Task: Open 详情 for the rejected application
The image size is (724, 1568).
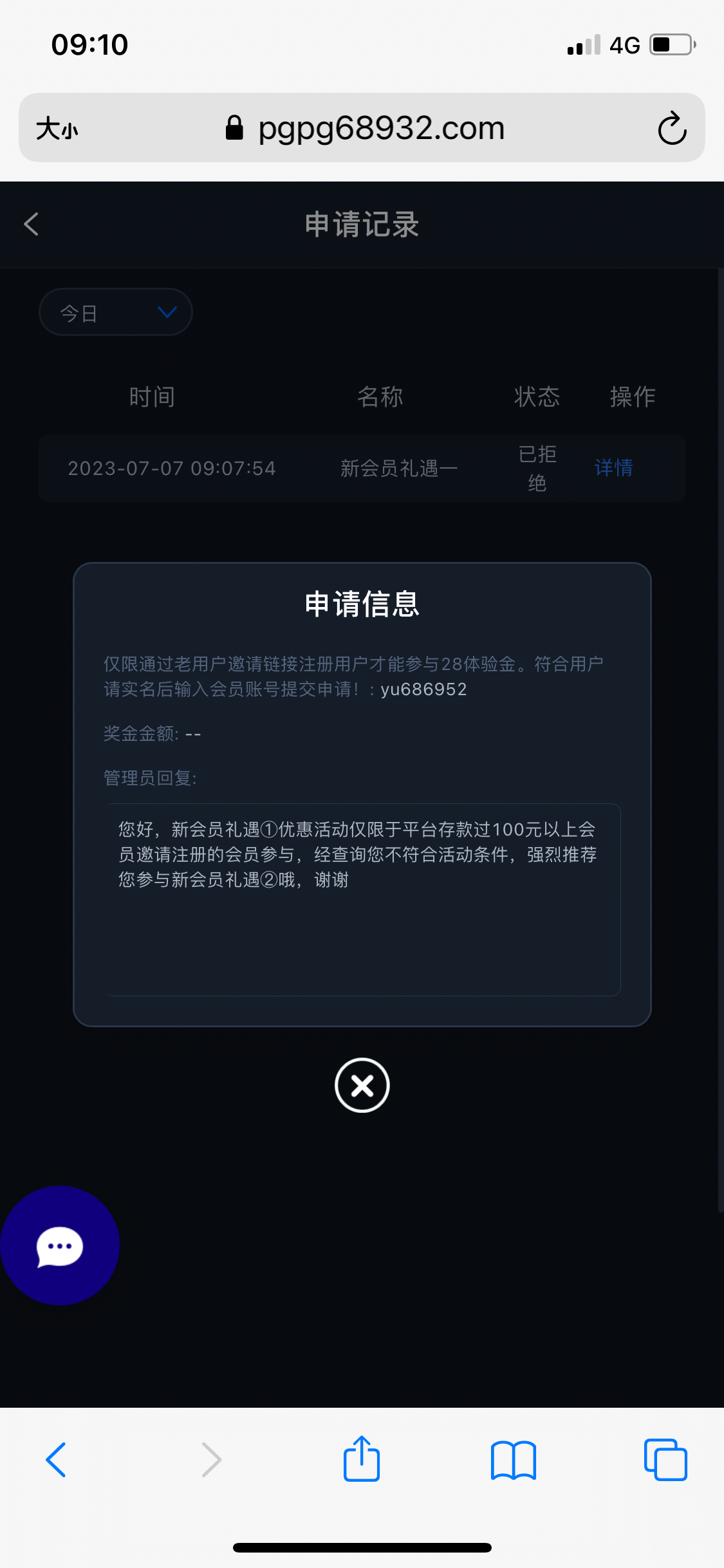Action: [613, 468]
